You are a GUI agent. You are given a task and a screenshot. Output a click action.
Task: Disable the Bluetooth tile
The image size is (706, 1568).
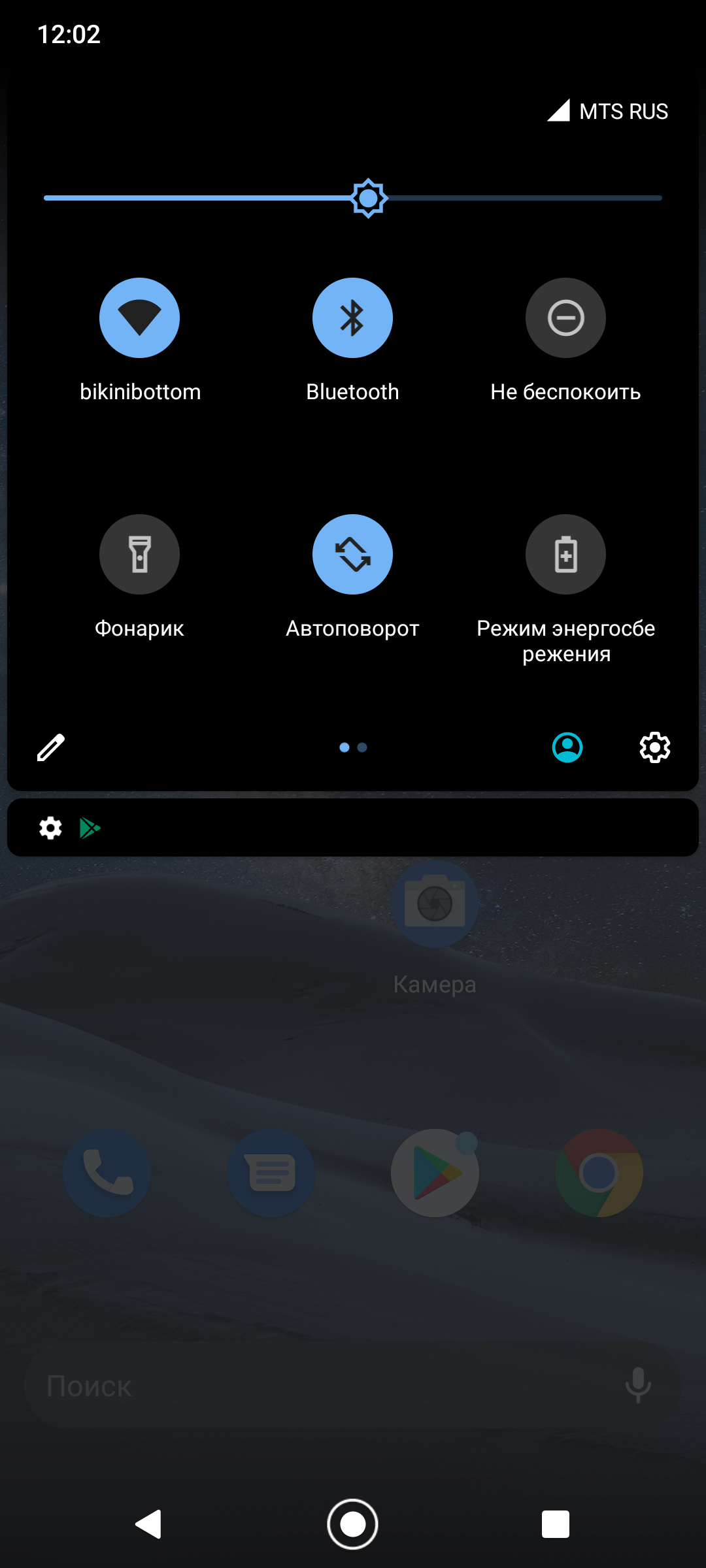pyautogui.click(x=352, y=318)
